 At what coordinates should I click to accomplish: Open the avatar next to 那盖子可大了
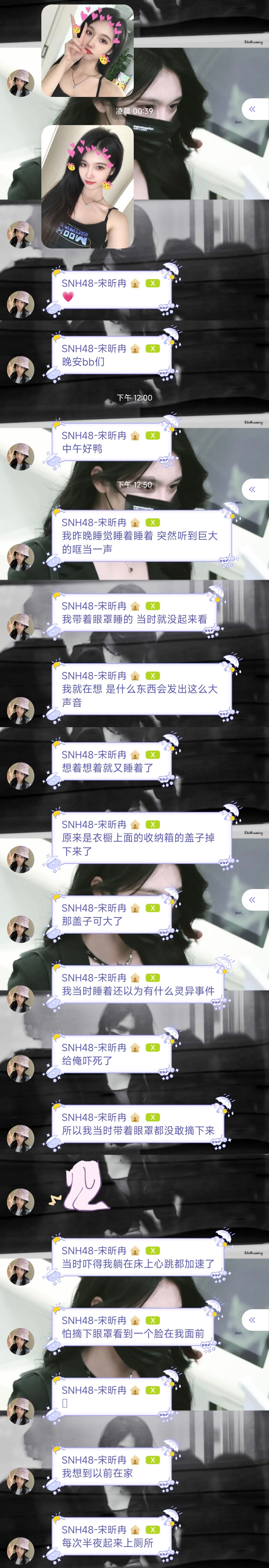click(20, 928)
